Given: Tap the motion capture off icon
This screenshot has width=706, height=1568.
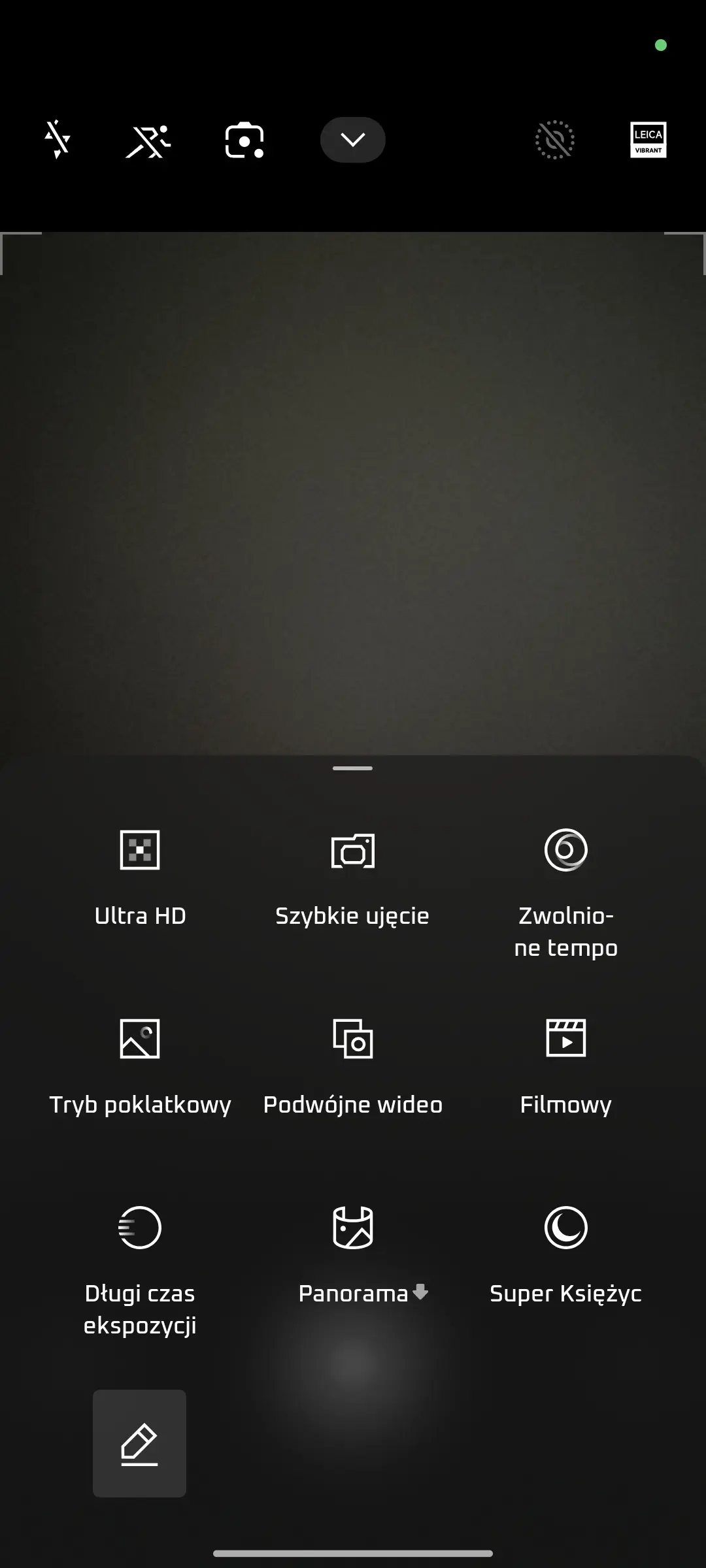Looking at the screenshot, I should [148, 140].
